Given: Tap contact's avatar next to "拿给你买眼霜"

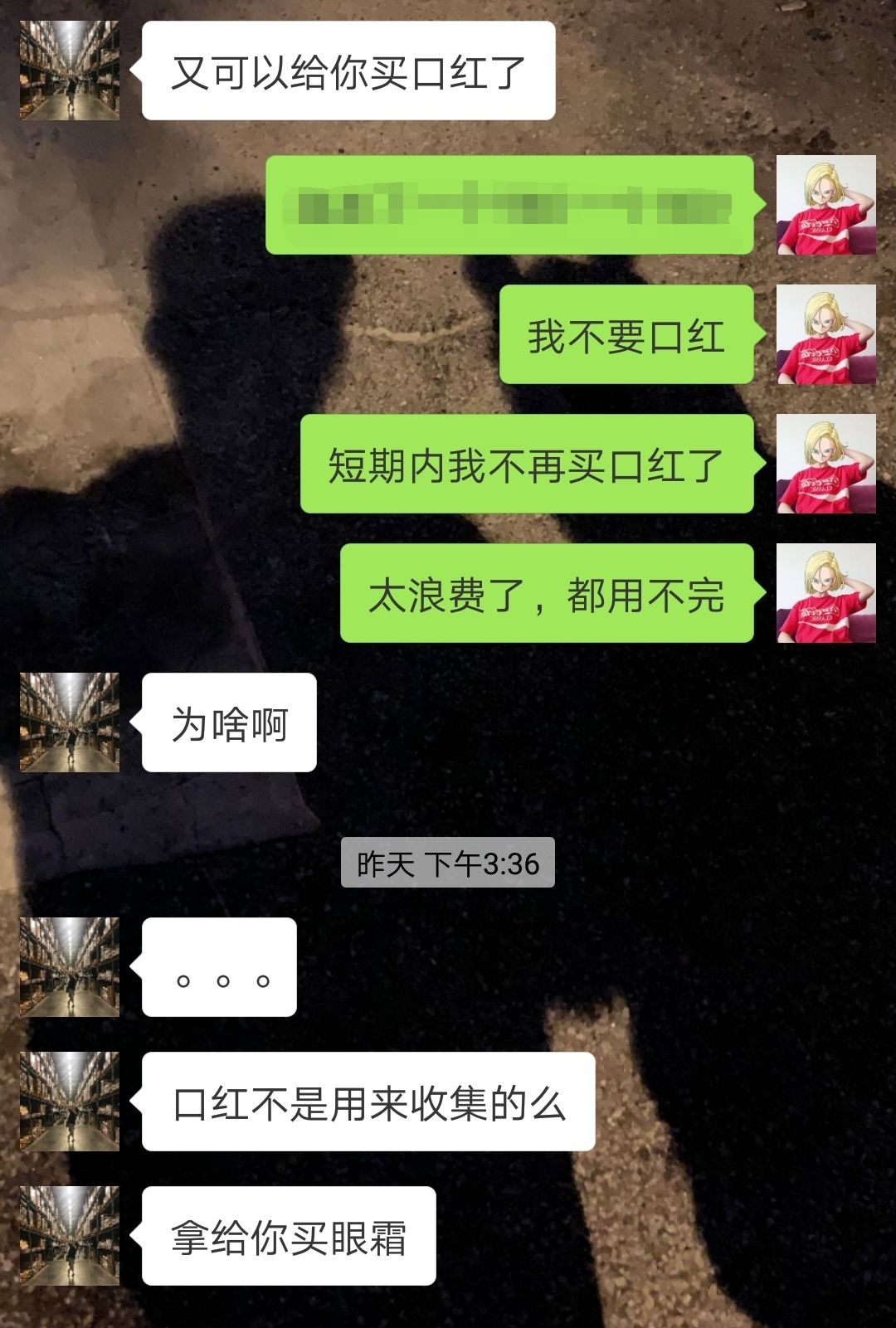Looking at the screenshot, I should (x=70, y=1236).
